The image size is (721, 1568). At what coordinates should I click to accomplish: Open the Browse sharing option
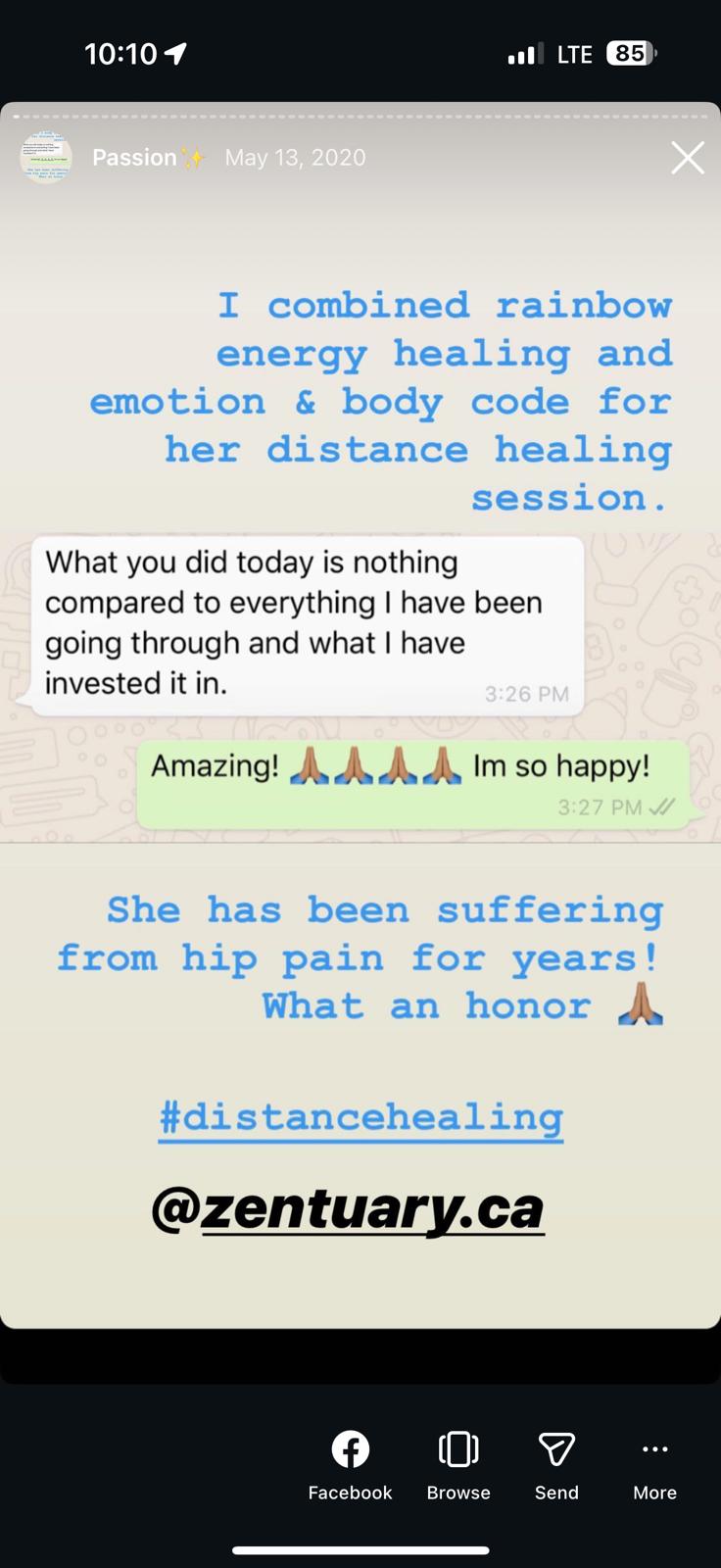[457, 1460]
